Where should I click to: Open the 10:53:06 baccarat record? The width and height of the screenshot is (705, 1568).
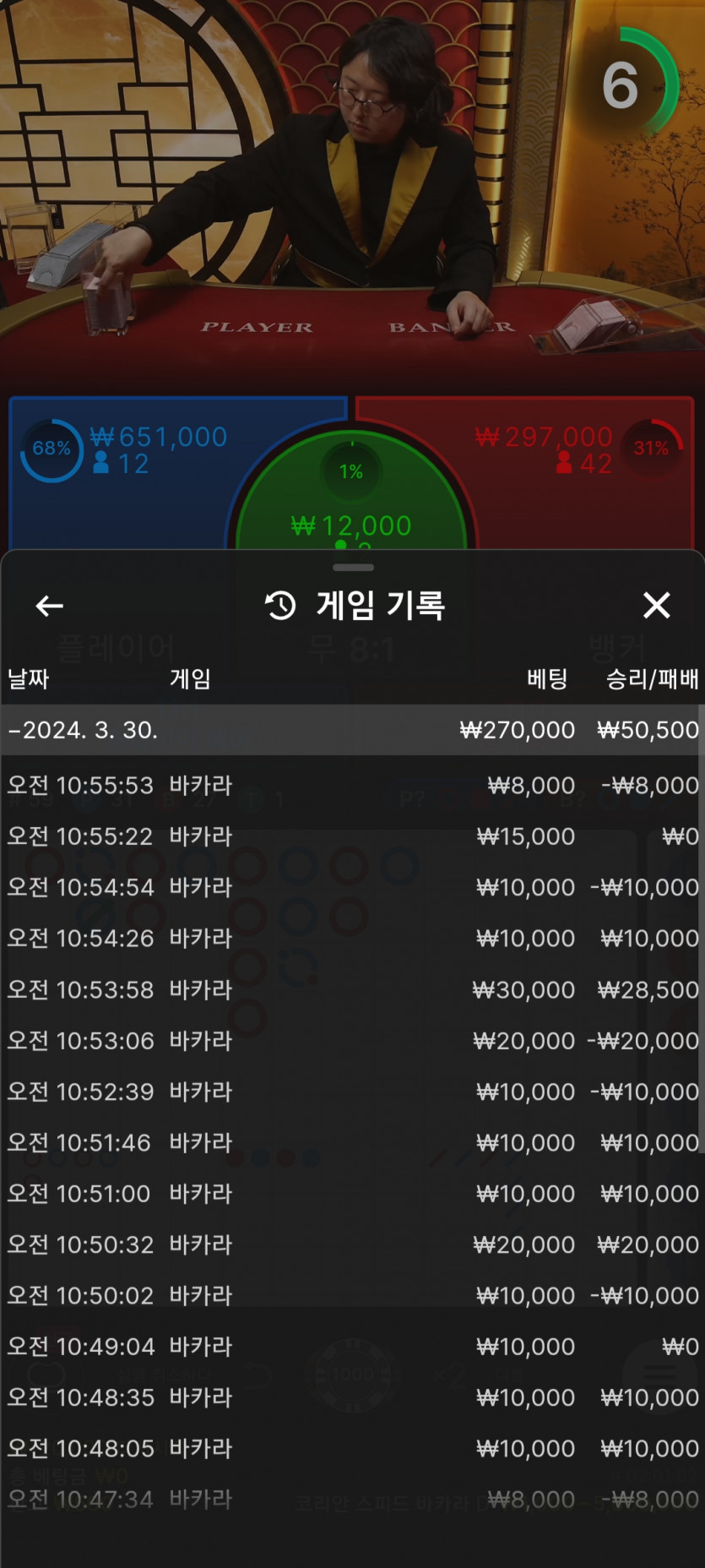point(352,1041)
